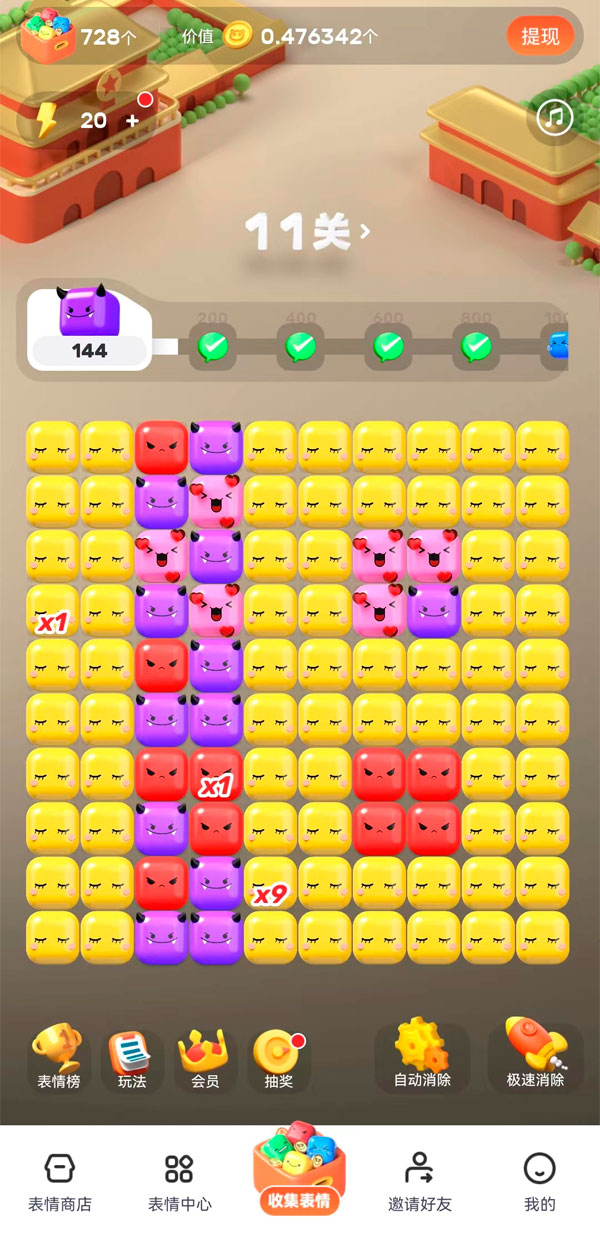Open the 会员 membership page

click(x=204, y=1057)
